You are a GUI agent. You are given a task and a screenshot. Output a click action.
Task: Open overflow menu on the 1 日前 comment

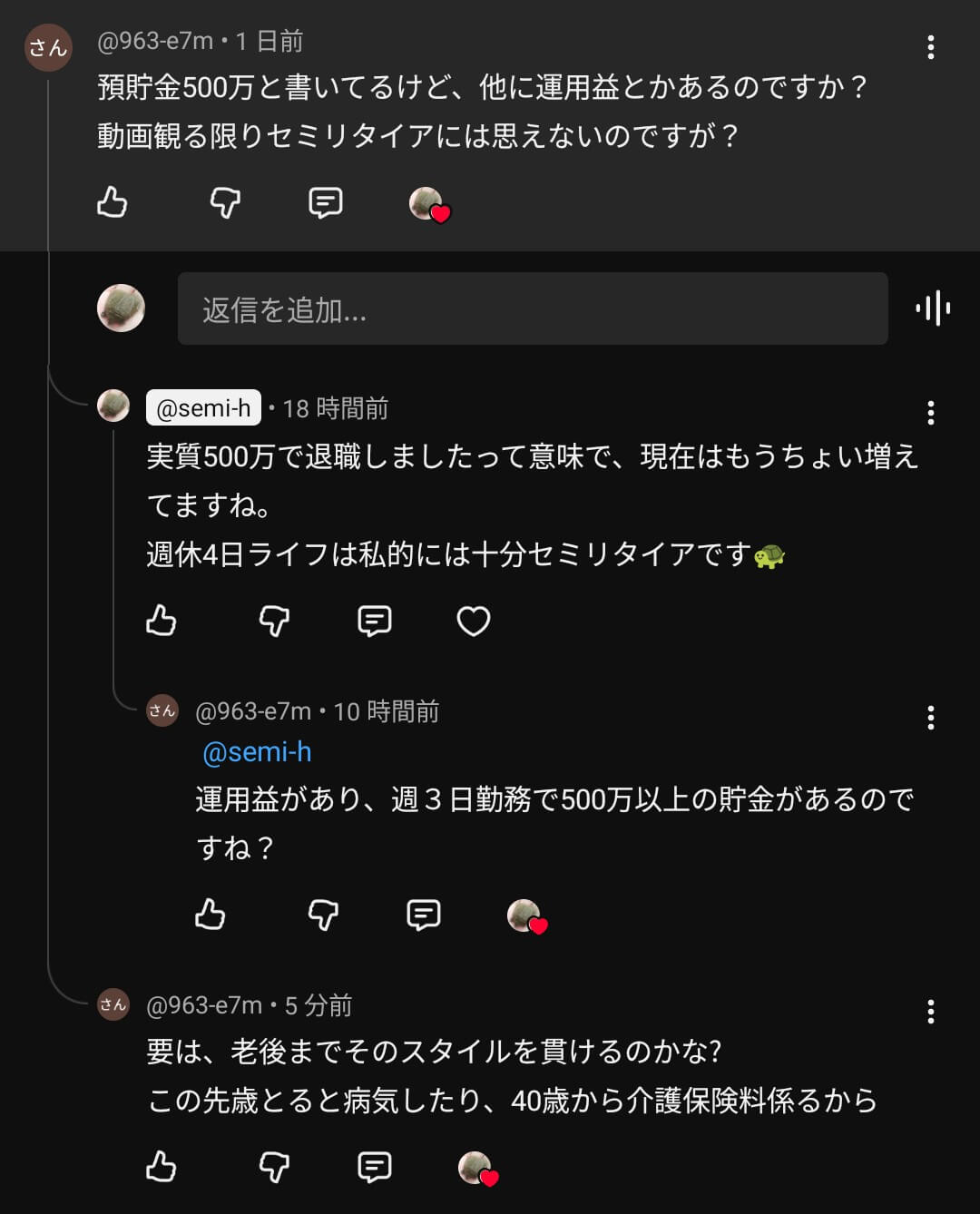[930, 47]
